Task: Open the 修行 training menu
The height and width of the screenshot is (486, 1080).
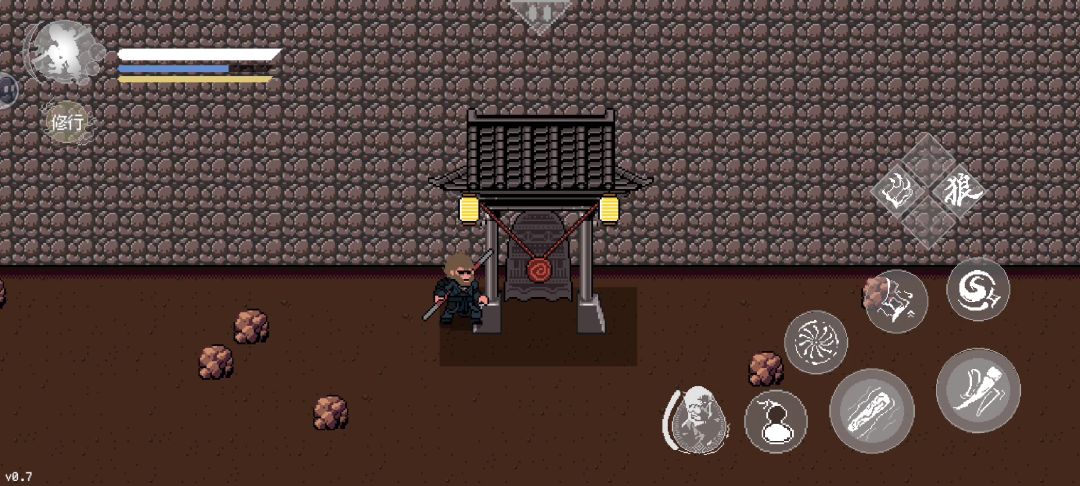Action: [x=68, y=123]
